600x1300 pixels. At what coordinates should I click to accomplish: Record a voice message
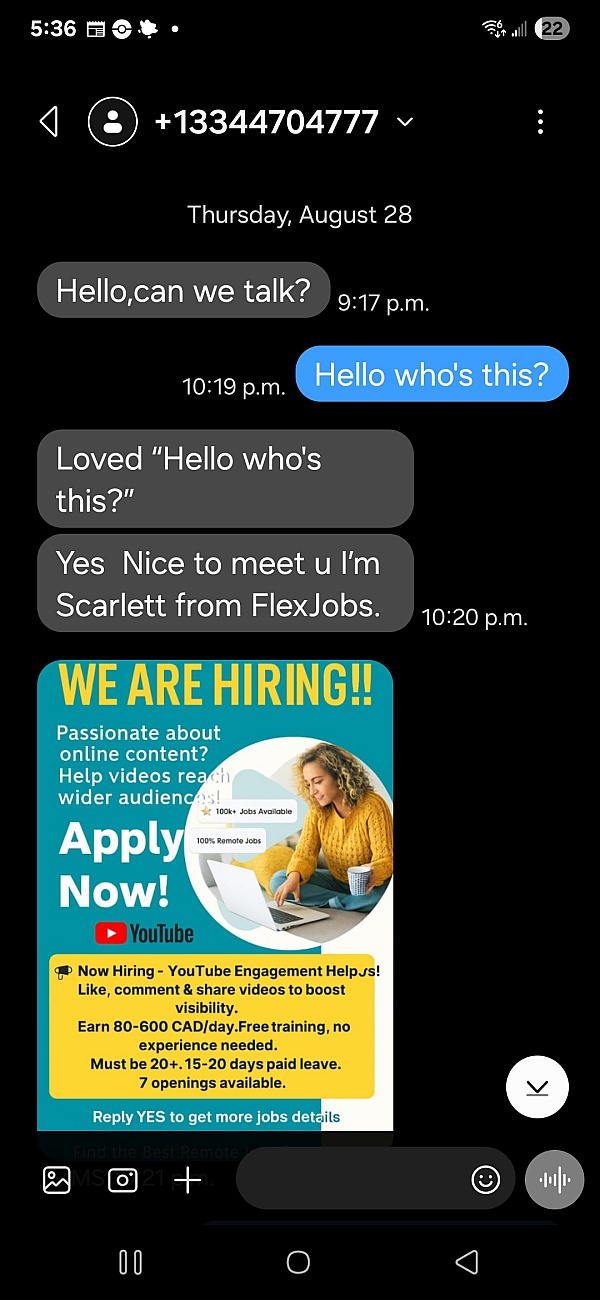pos(554,1180)
